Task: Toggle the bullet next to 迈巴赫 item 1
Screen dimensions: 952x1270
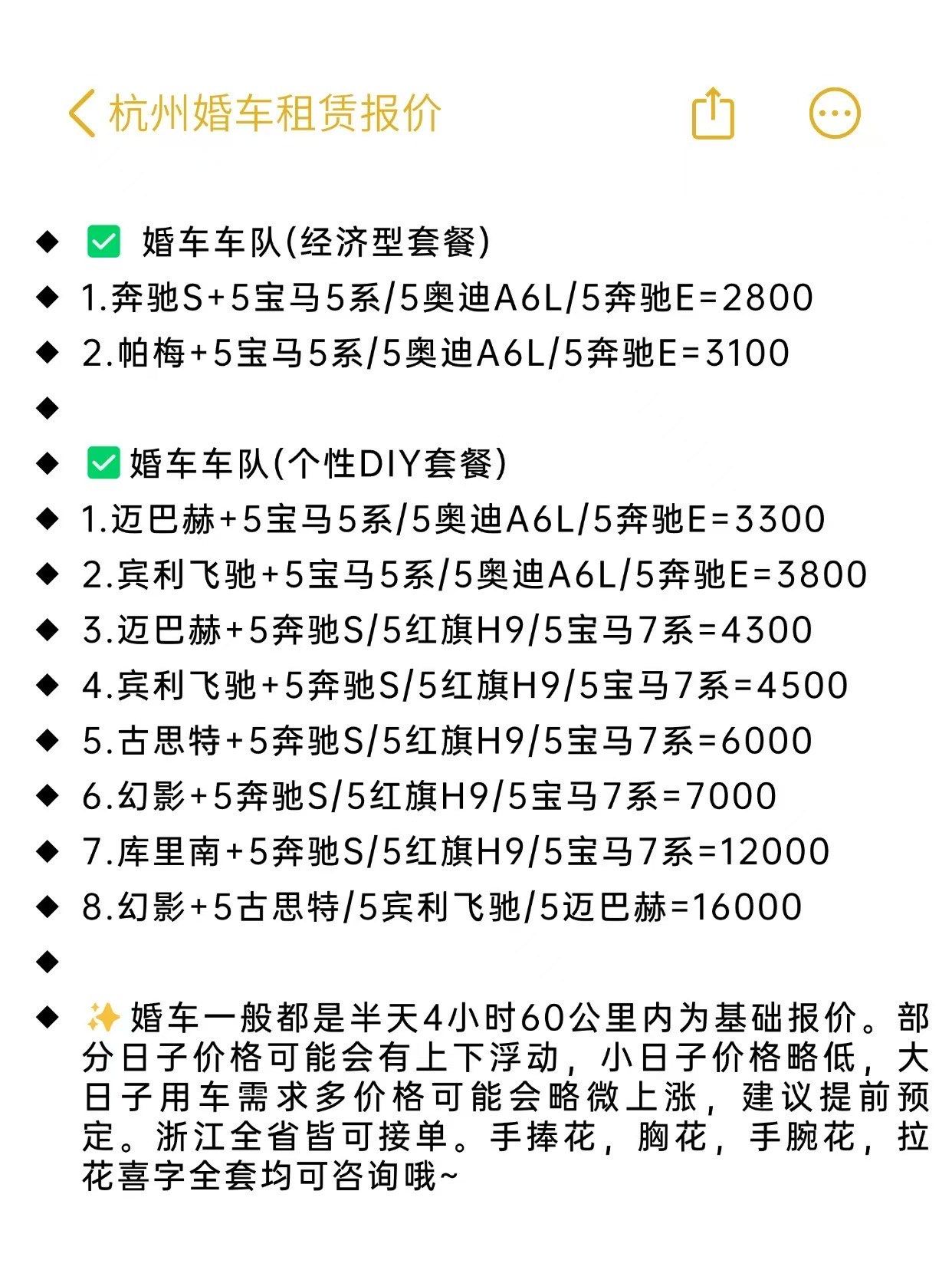Action: coord(48,519)
